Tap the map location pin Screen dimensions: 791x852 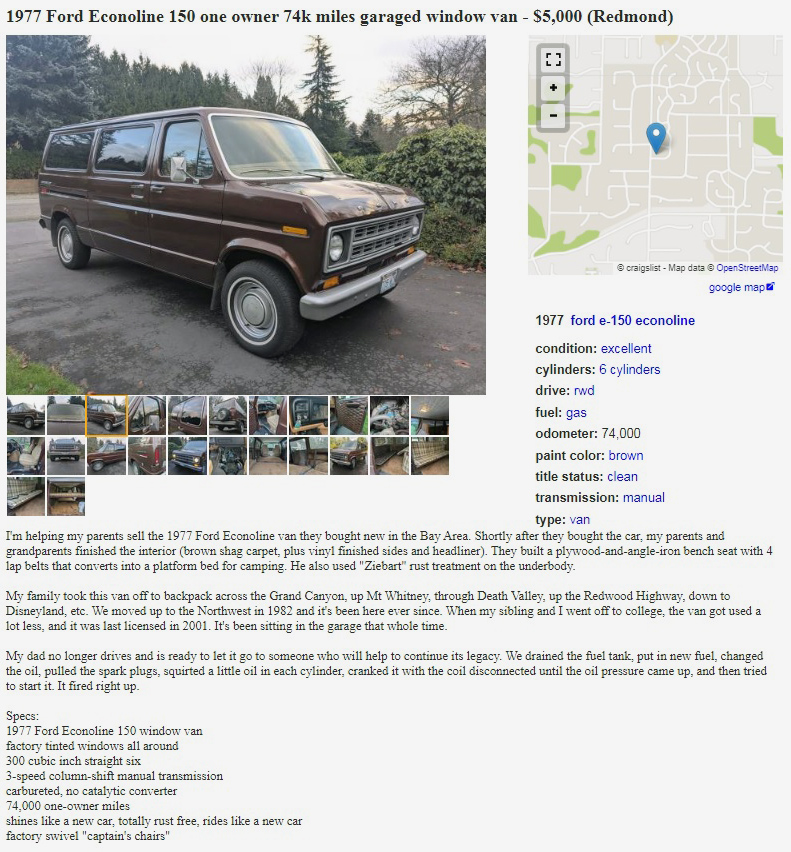656,136
